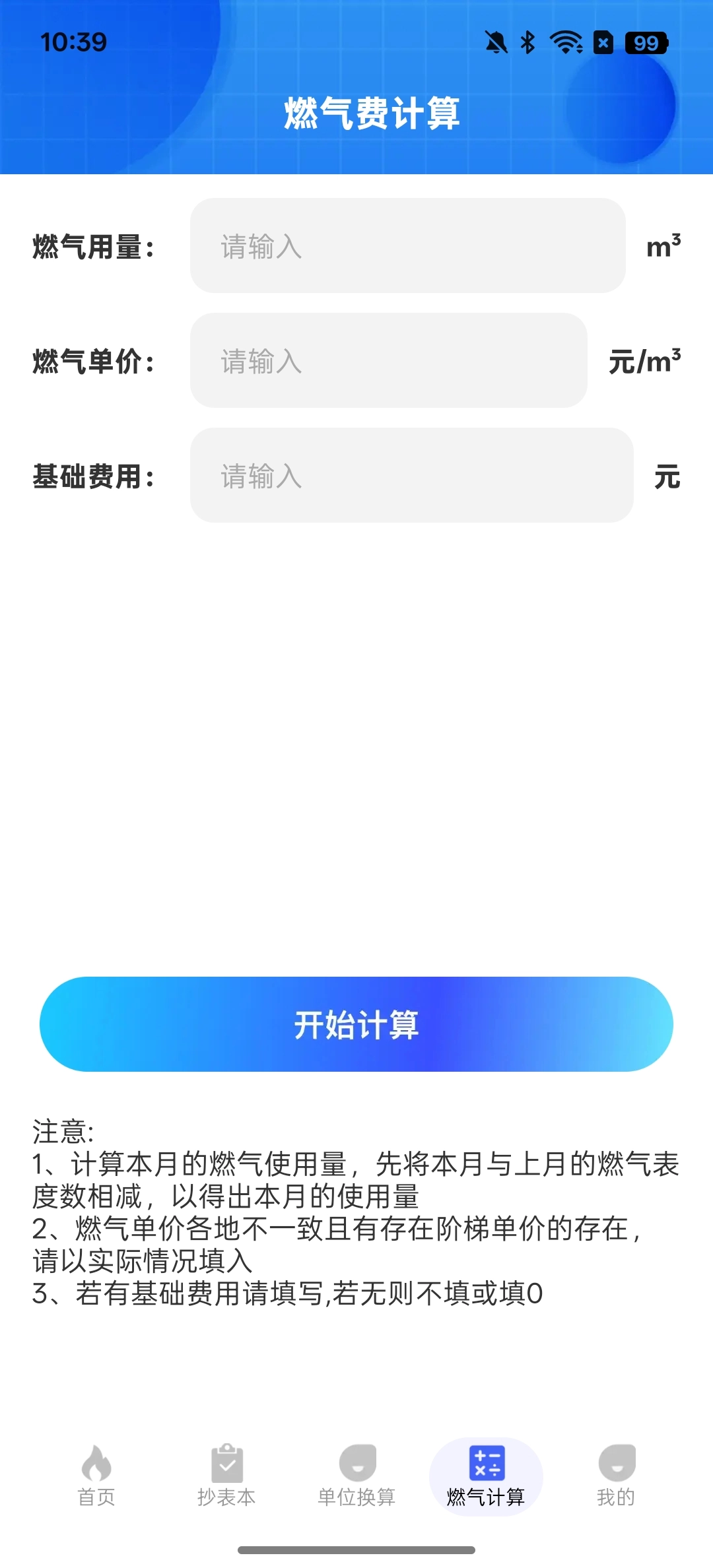Tap the 燃气用量 input field
This screenshot has width=713, height=1568.
[407, 245]
